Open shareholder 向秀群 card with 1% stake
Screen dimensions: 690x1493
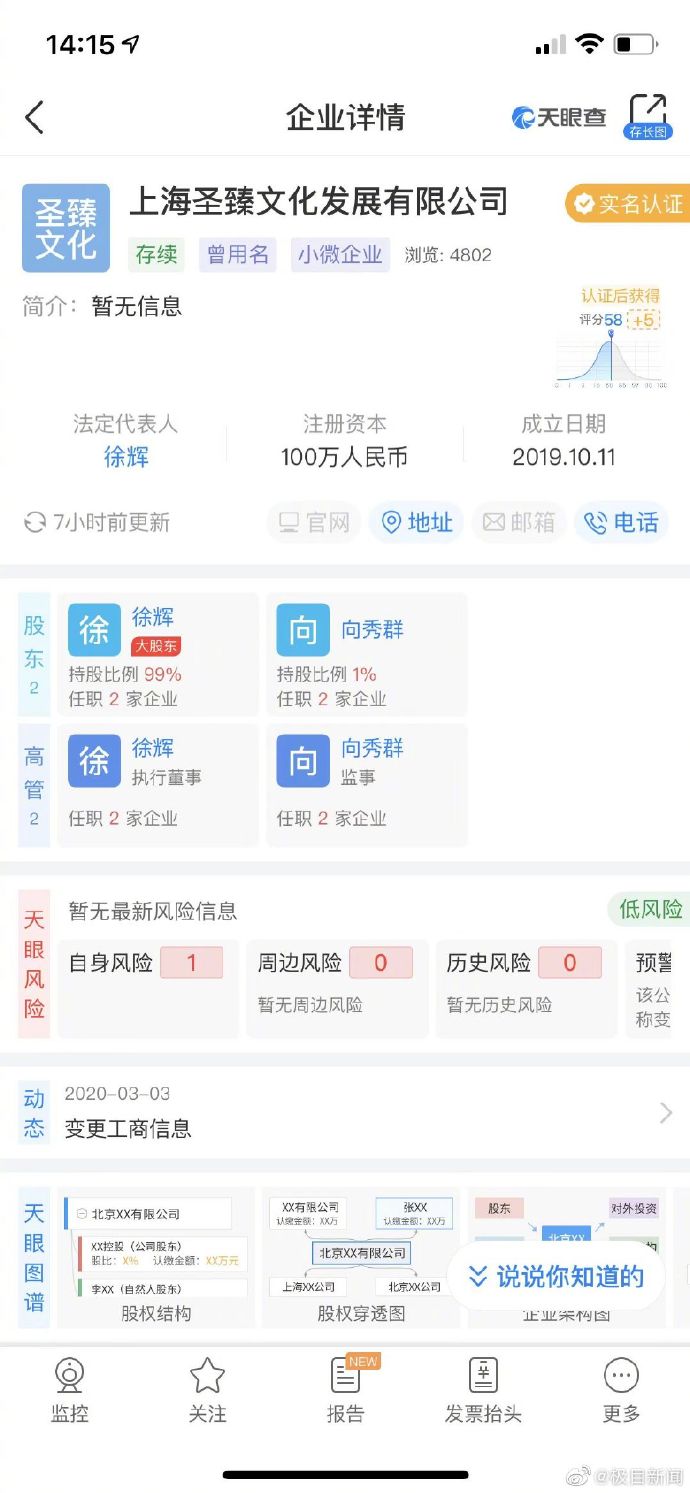click(366, 655)
